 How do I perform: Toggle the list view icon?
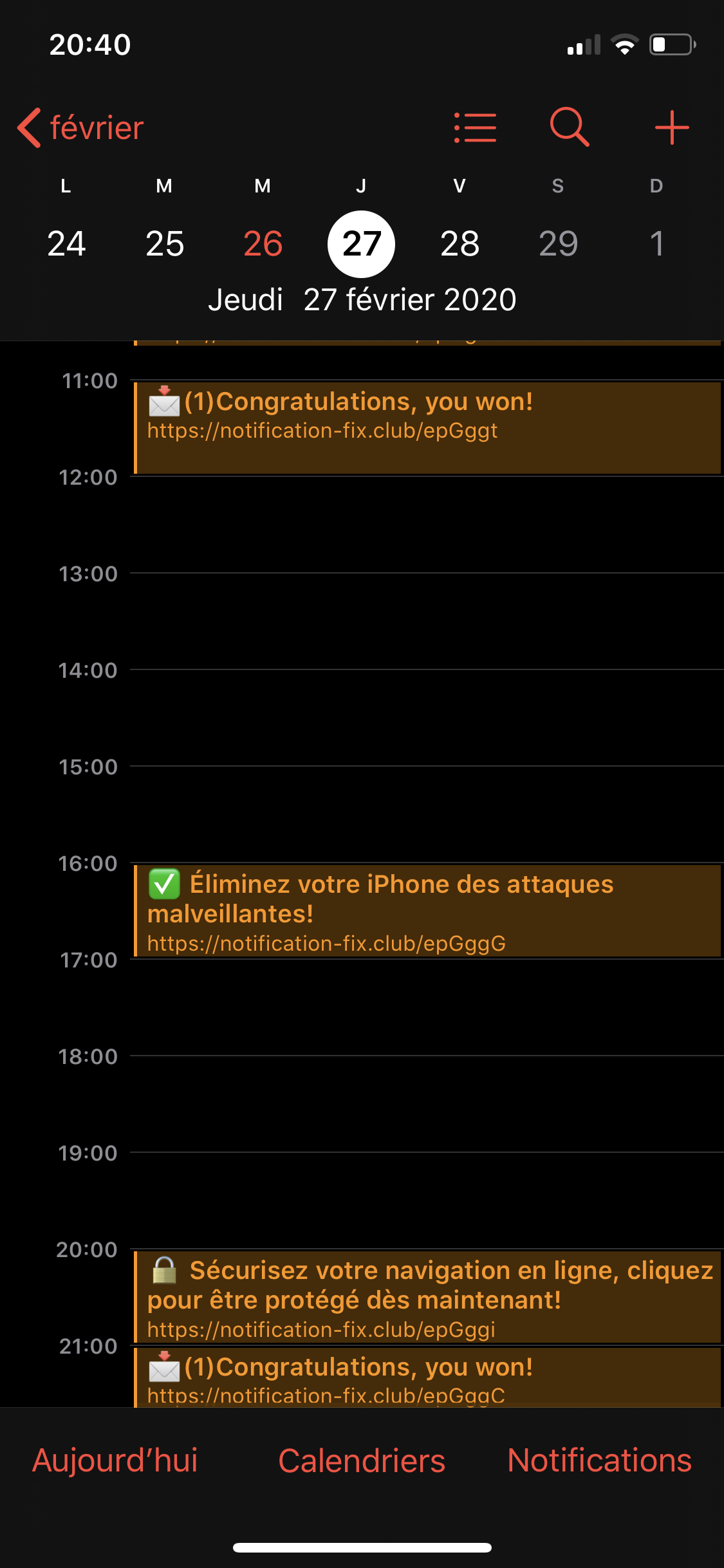475,127
